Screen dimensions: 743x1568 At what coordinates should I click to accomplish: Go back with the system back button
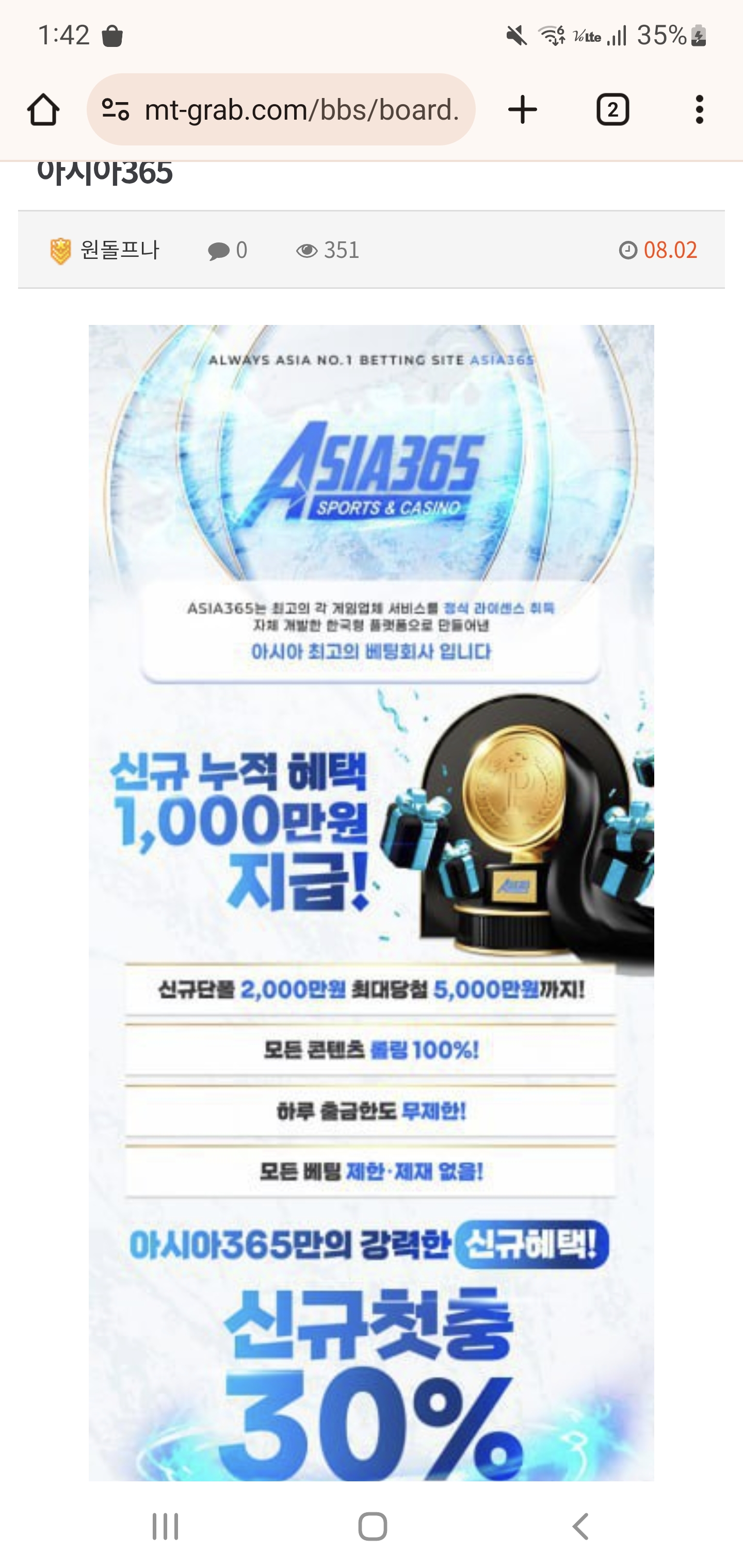580,1526
